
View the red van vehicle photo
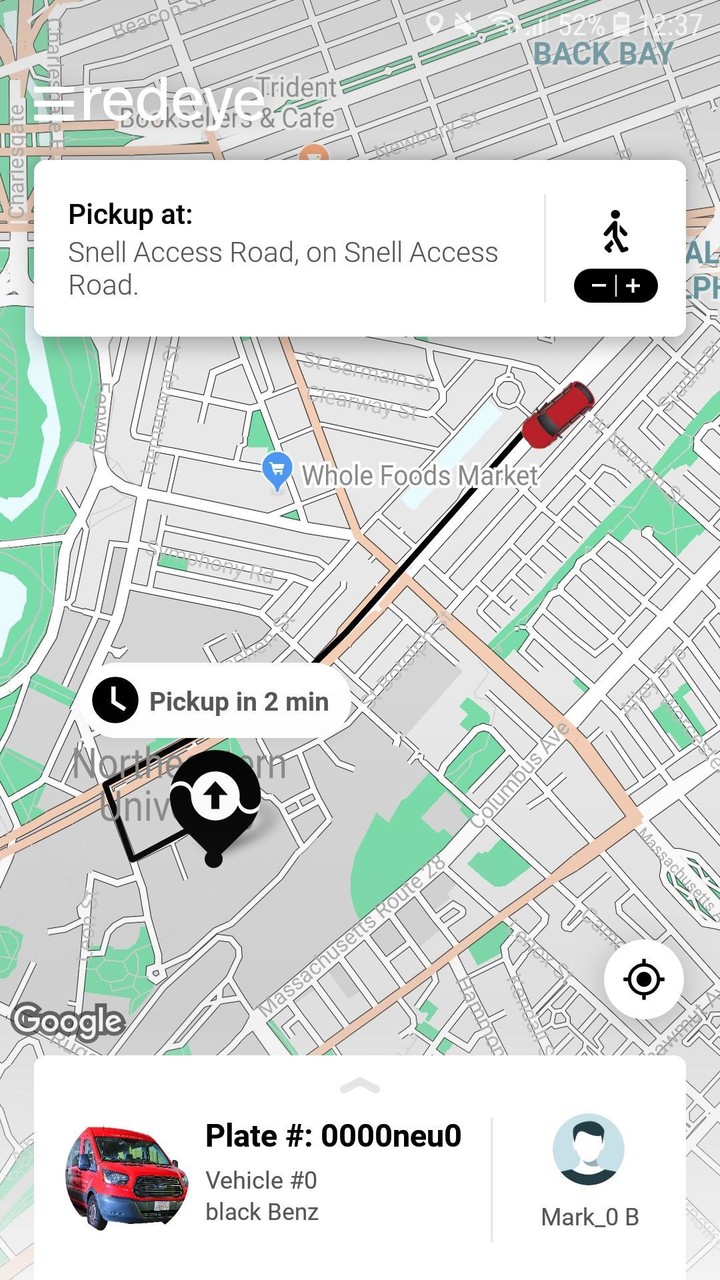tap(126, 1177)
